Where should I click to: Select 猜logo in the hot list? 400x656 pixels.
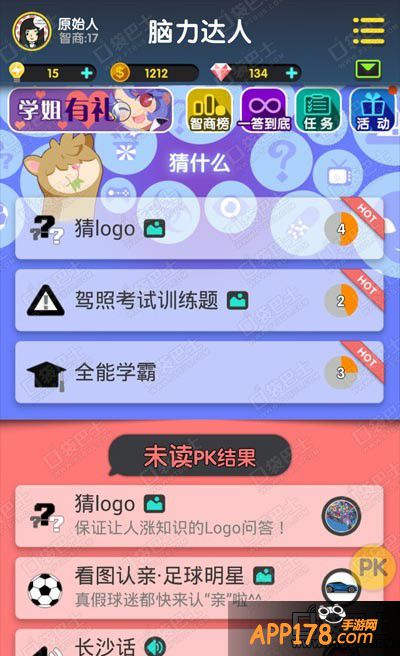click(199, 228)
